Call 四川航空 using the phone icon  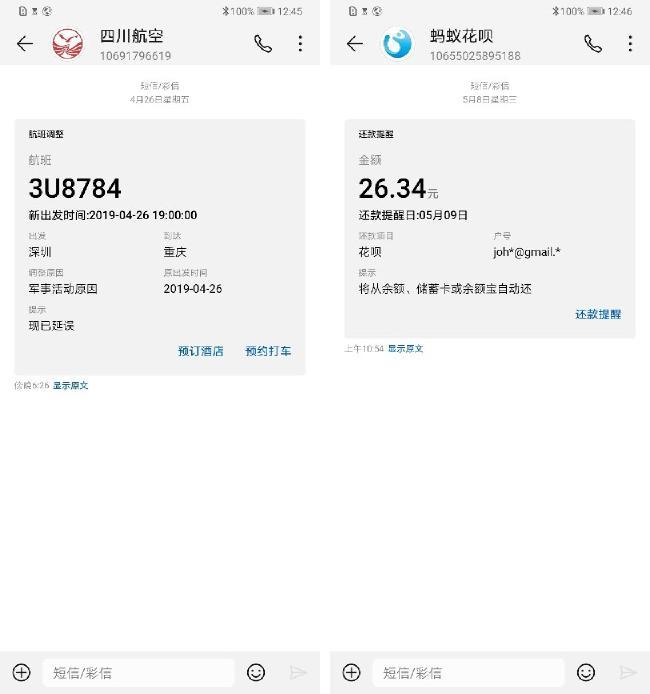[263, 44]
